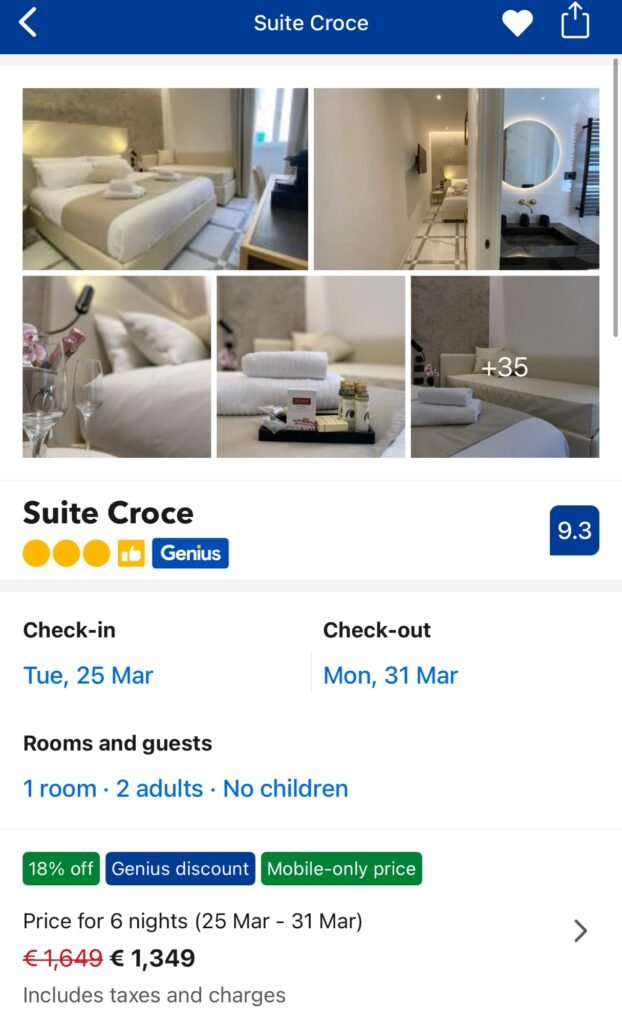Image resolution: width=622 pixels, height=1024 pixels.
Task: Tap the Genius badge under the property name
Action: (x=190, y=553)
